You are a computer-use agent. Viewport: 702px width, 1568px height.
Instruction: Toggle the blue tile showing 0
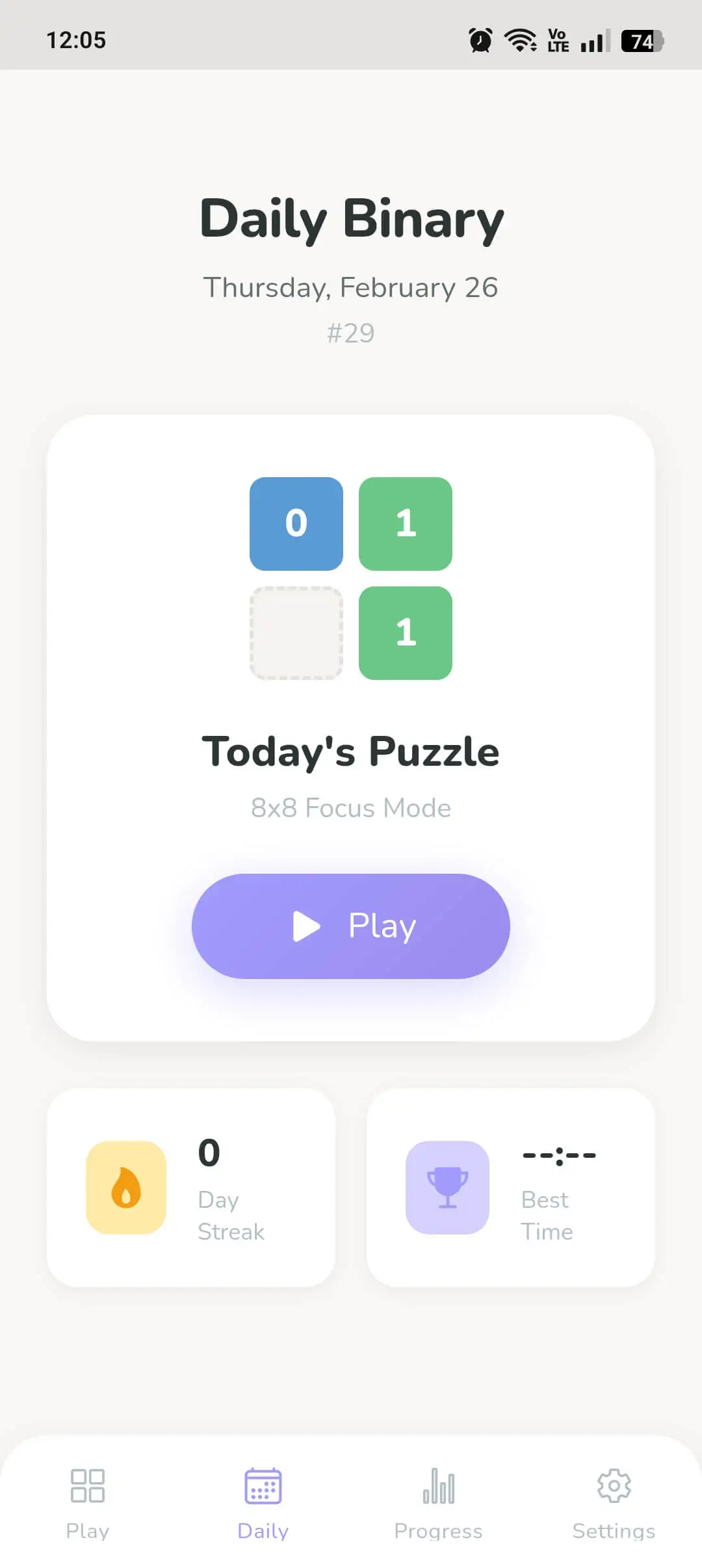[x=296, y=523]
